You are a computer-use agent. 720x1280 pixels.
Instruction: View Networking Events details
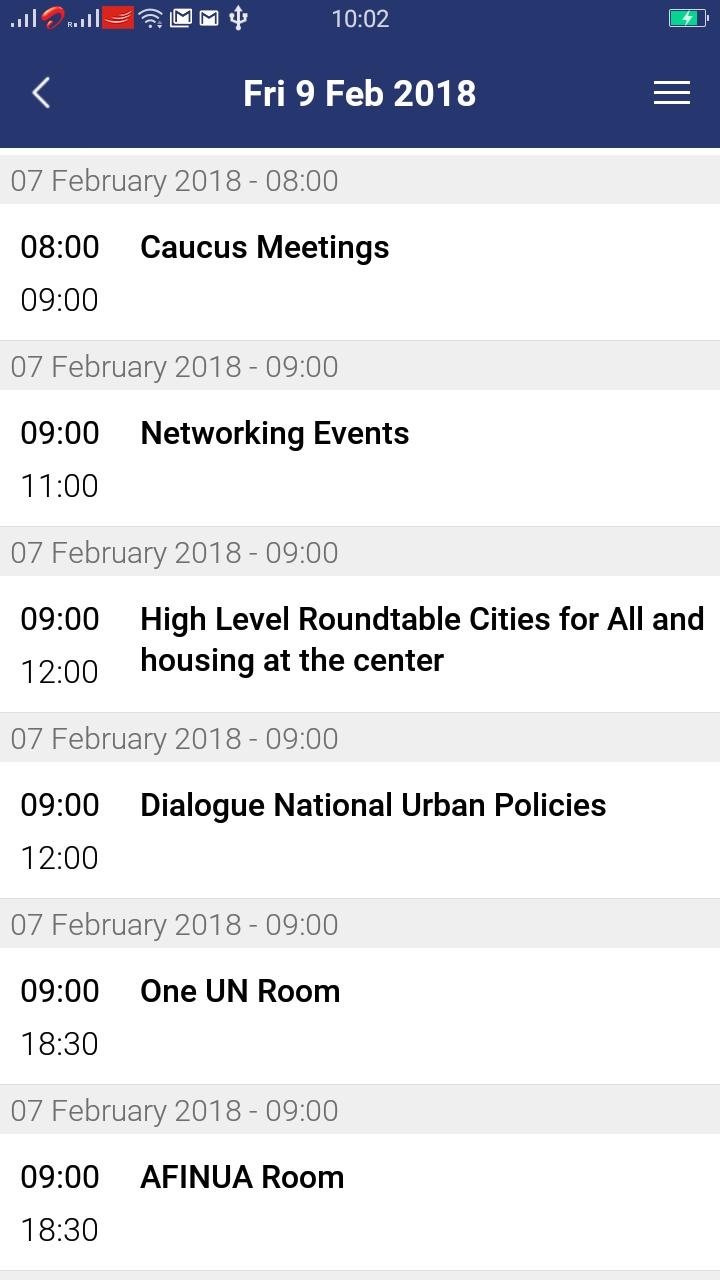point(275,434)
